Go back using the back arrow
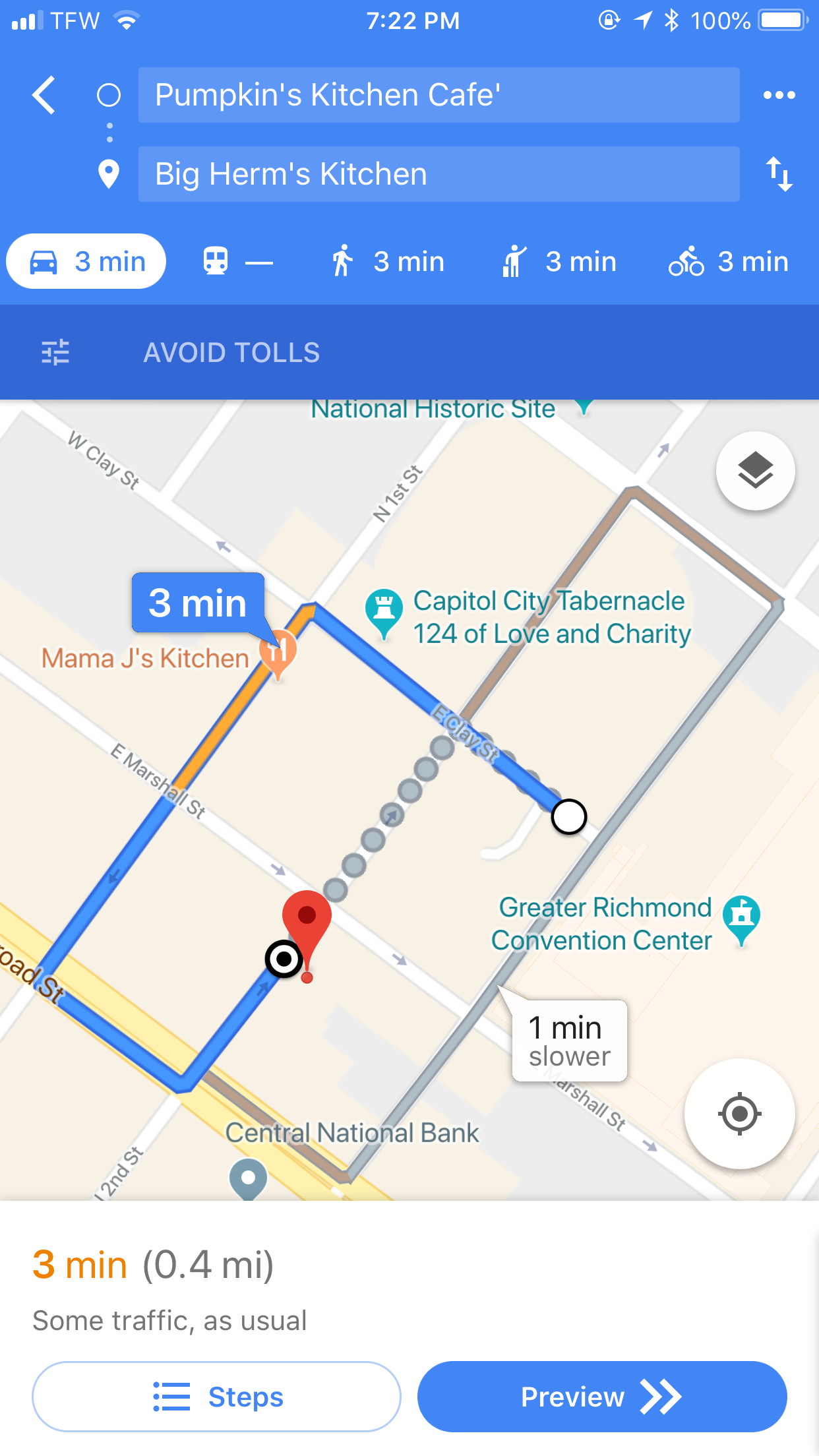Viewport: 819px width, 1456px height. [x=44, y=95]
